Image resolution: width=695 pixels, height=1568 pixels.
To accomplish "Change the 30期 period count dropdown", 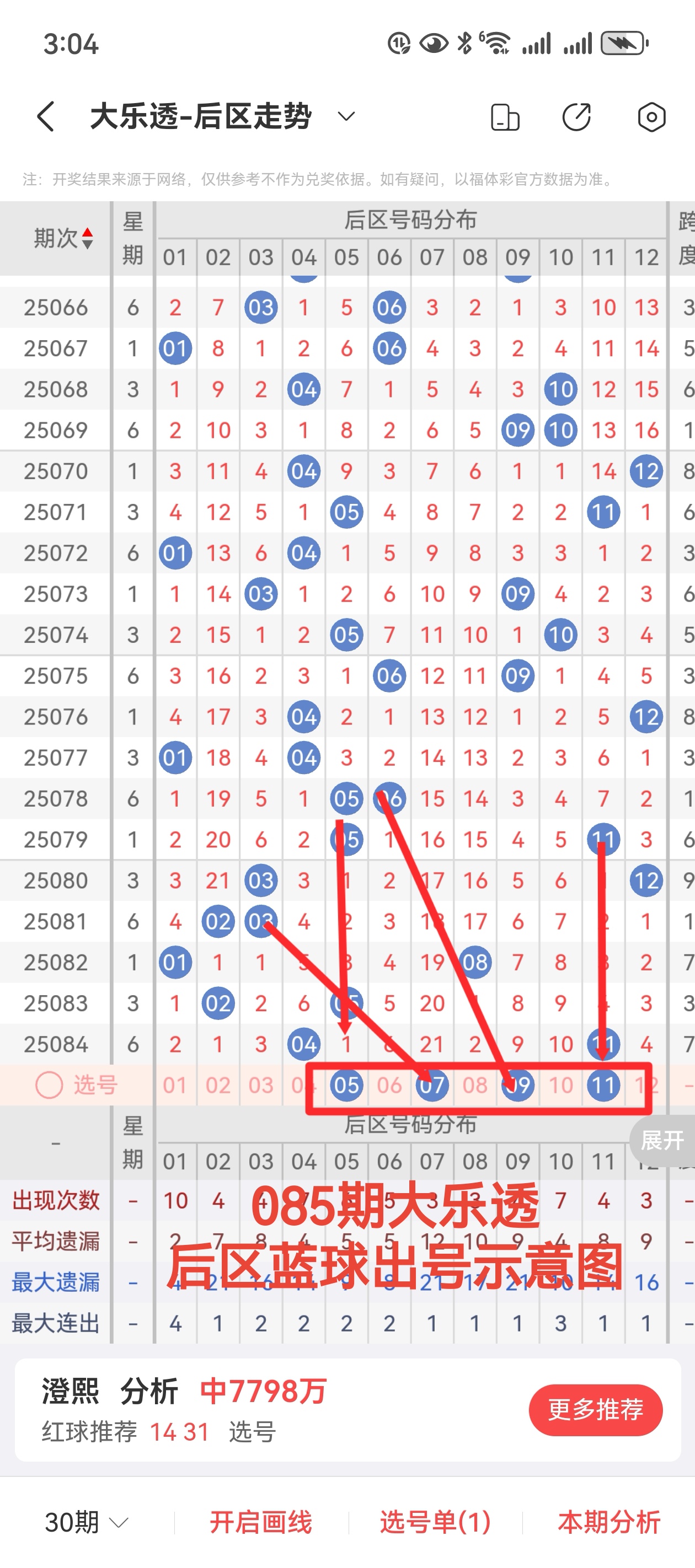I will (x=87, y=1522).
